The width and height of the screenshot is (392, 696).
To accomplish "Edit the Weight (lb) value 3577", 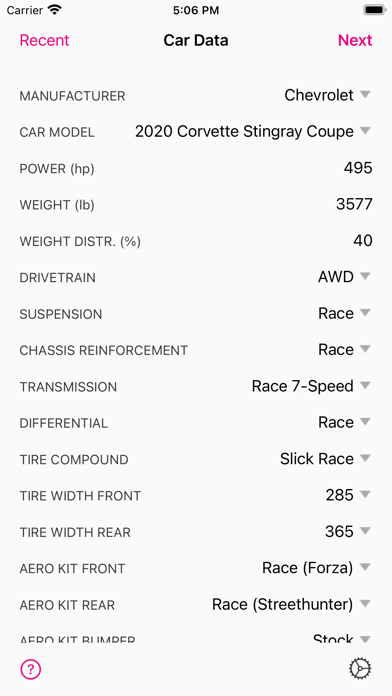I will coord(354,204).
